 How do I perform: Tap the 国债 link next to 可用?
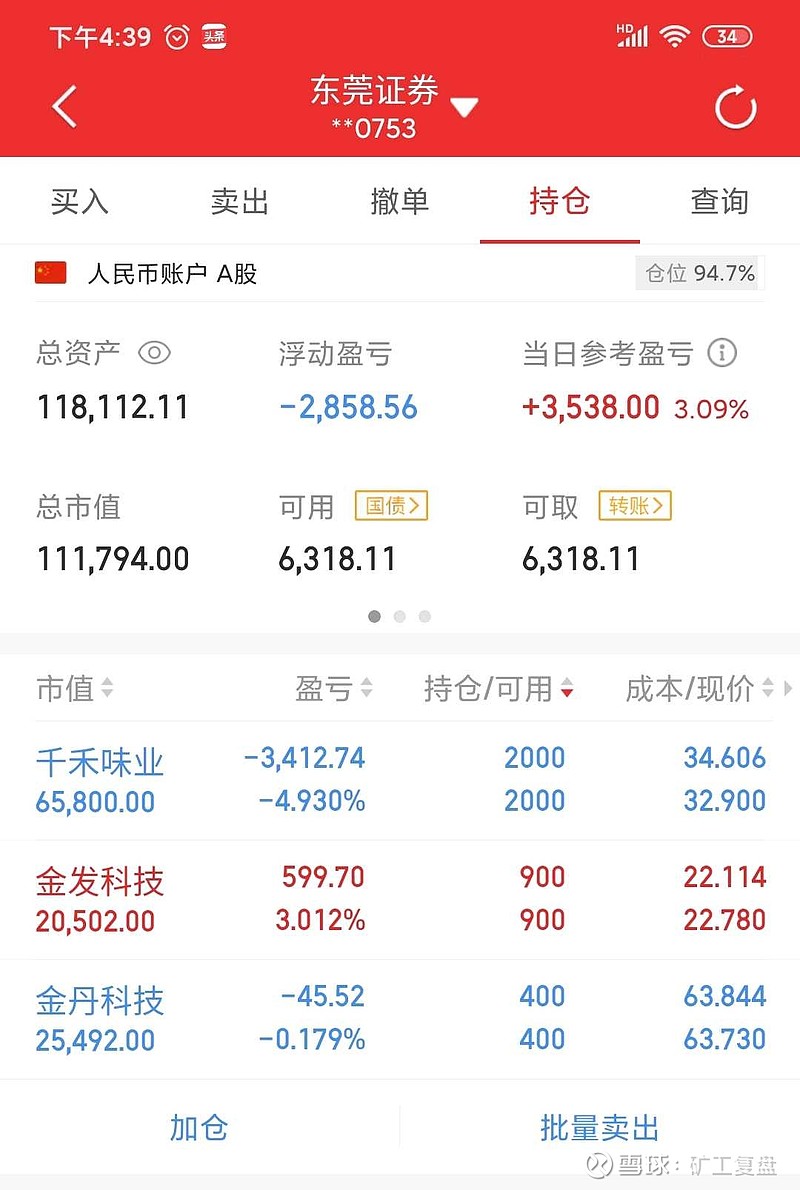[392, 505]
